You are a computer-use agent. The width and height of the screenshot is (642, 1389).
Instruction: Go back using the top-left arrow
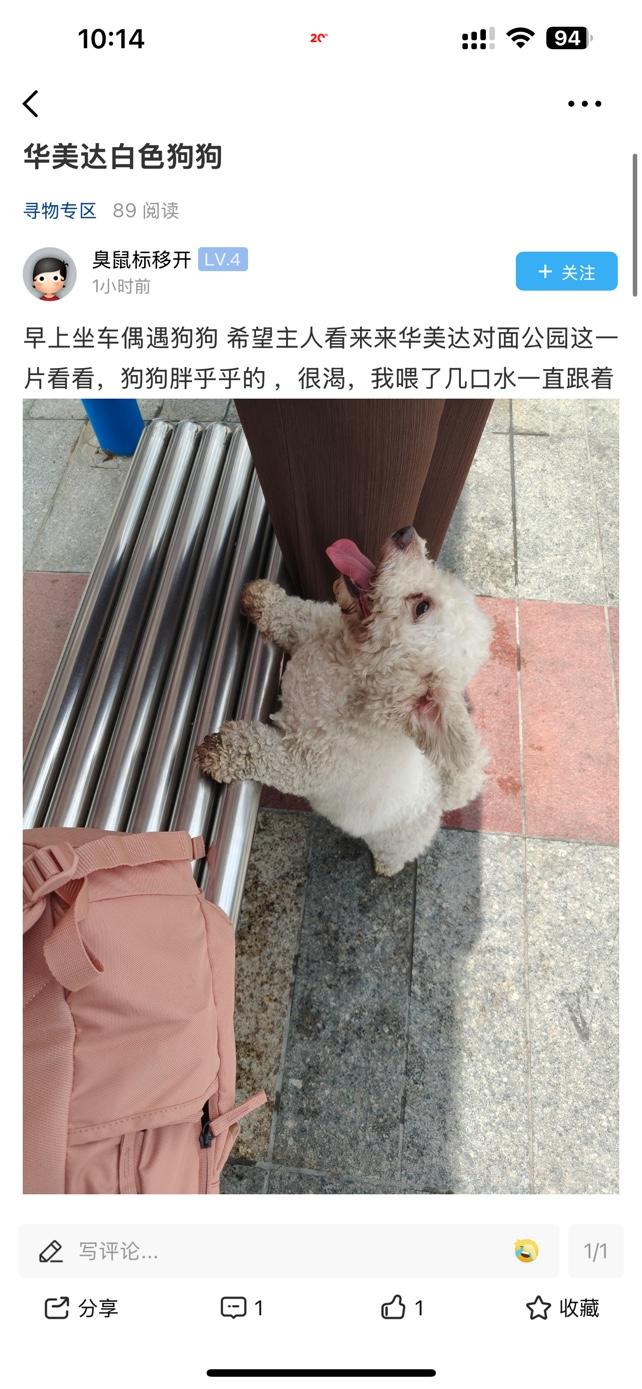pyautogui.click(x=31, y=104)
